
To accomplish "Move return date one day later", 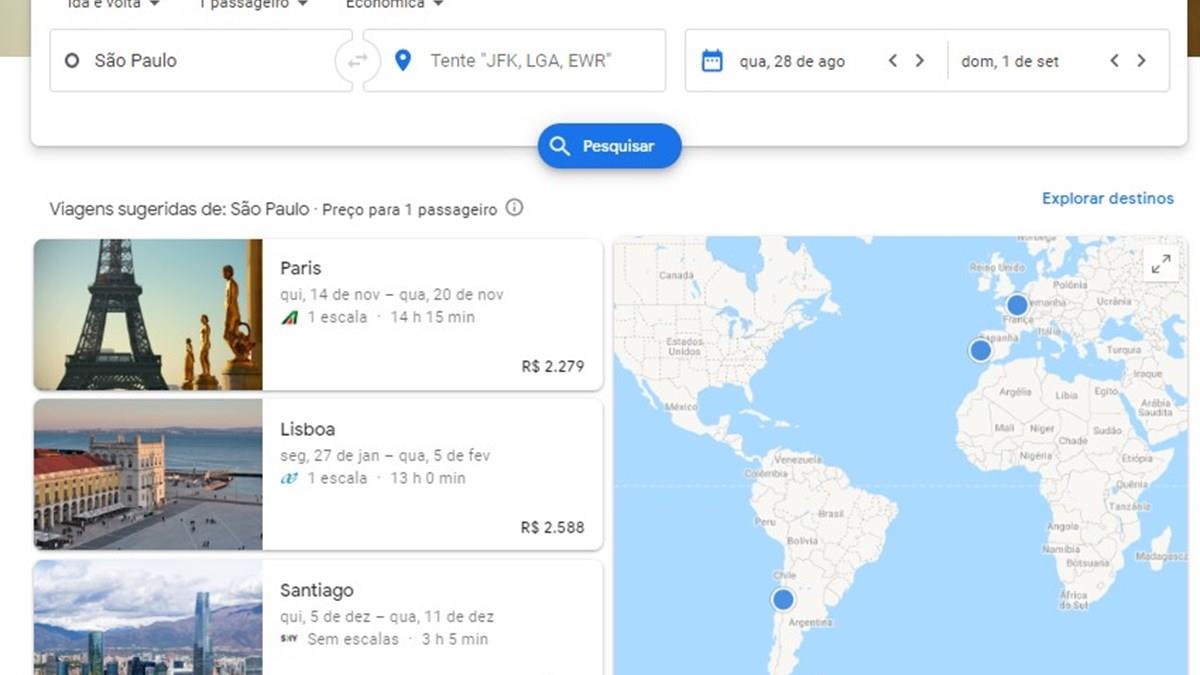I will (1141, 61).
